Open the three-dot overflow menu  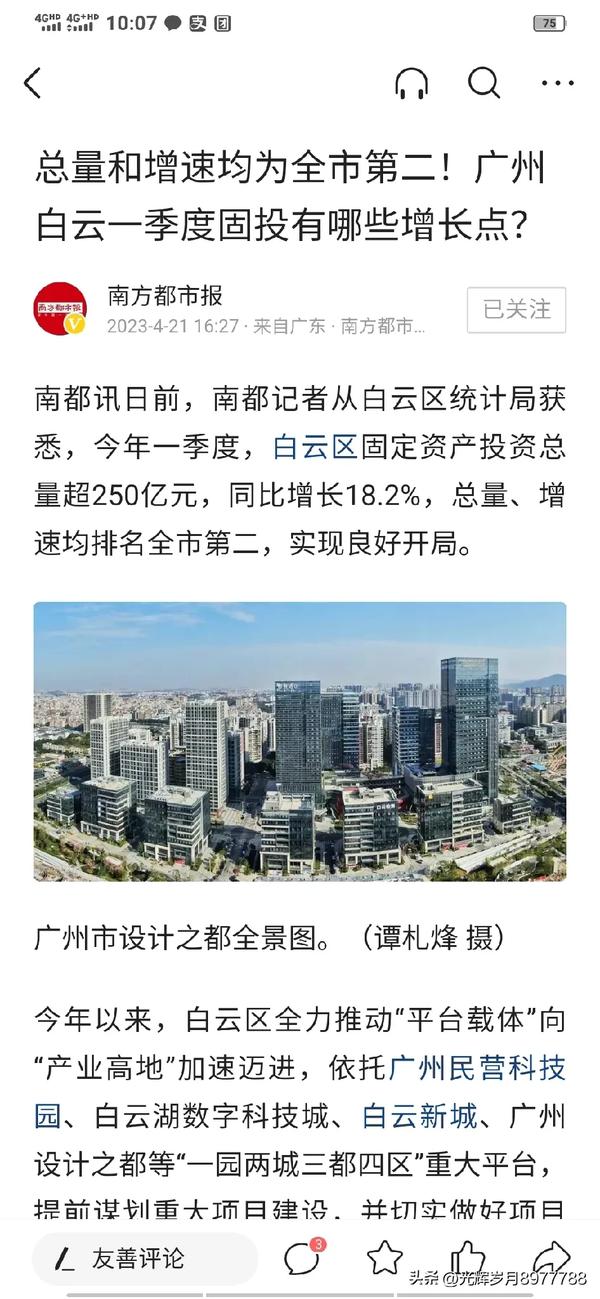click(557, 84)
